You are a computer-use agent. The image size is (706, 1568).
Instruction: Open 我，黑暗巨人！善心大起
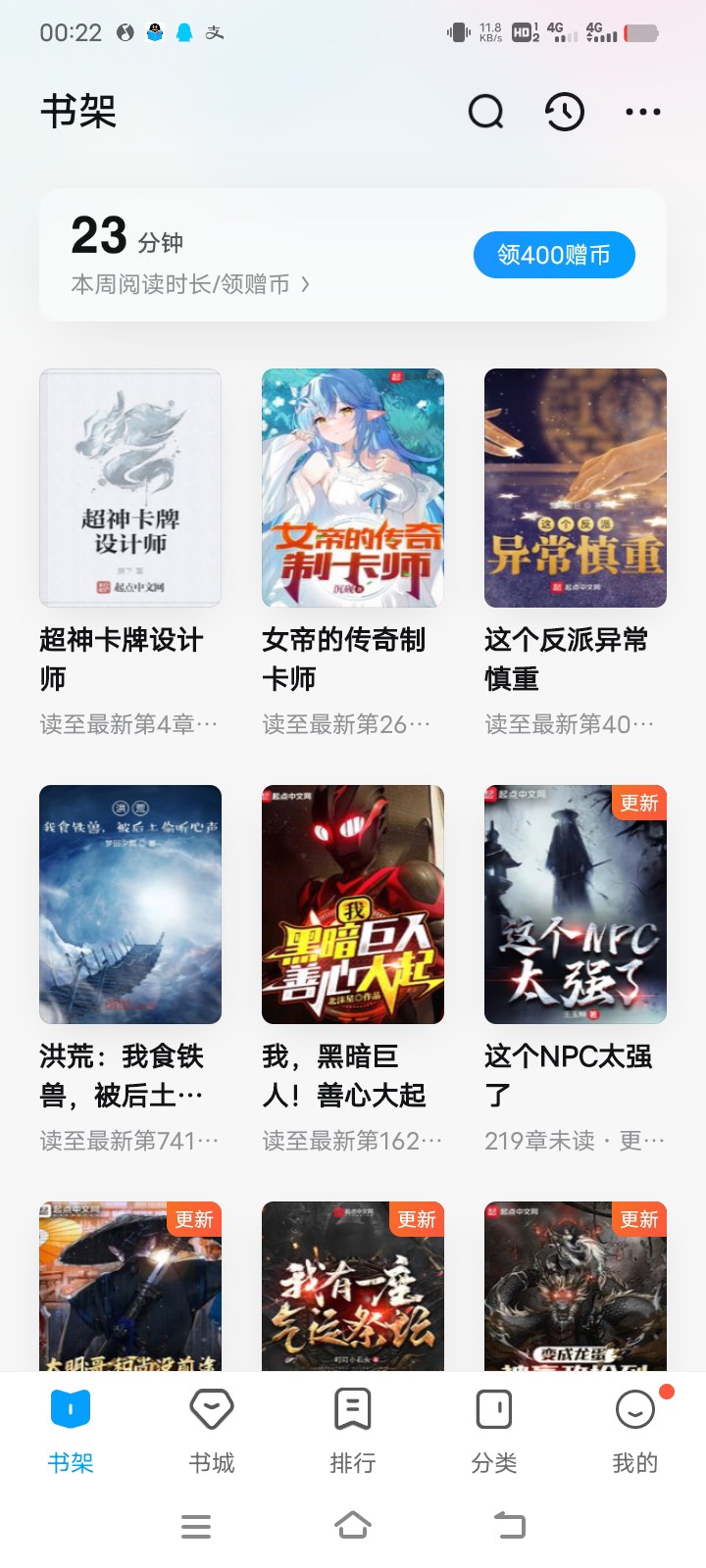coord(353,905)
